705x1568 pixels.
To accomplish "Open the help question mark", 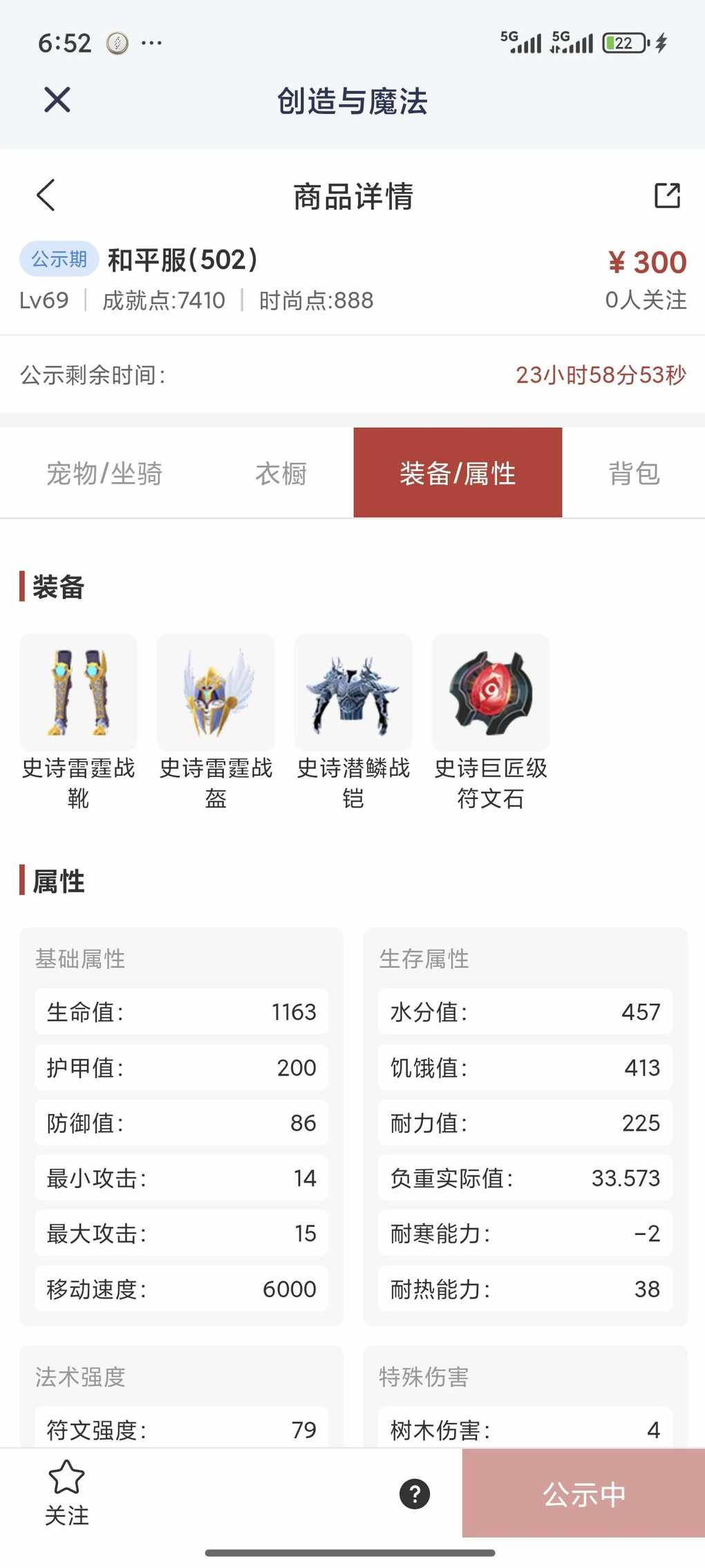I will pos(415,1494).
